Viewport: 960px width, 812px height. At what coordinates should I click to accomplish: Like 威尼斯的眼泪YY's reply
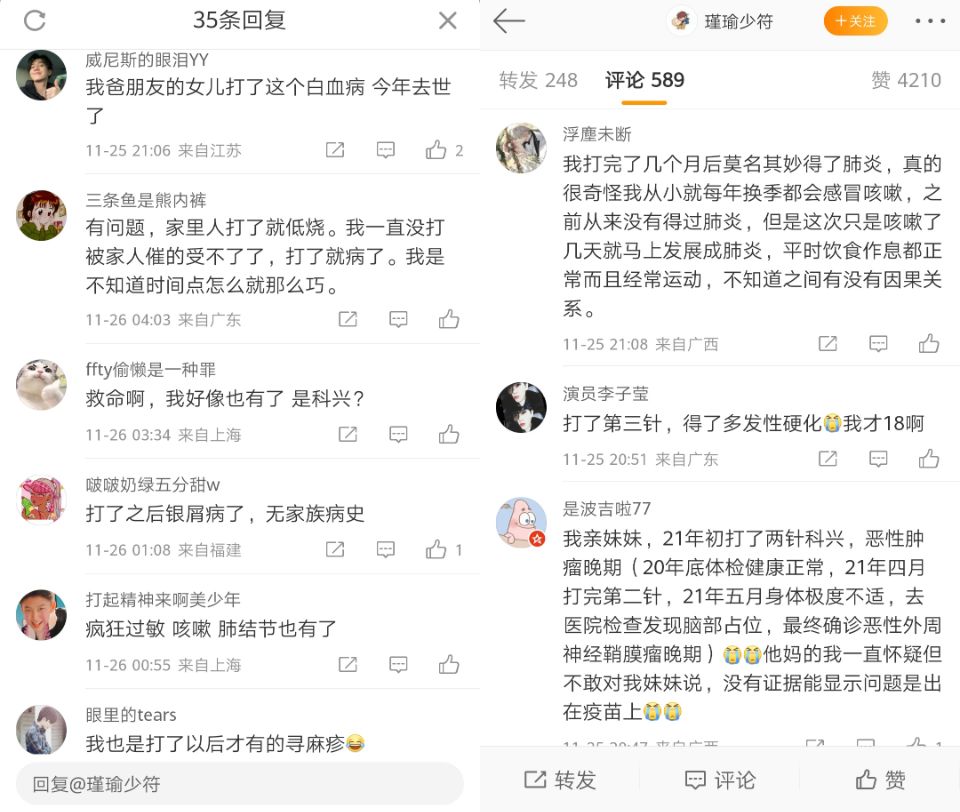click(437, 150)
